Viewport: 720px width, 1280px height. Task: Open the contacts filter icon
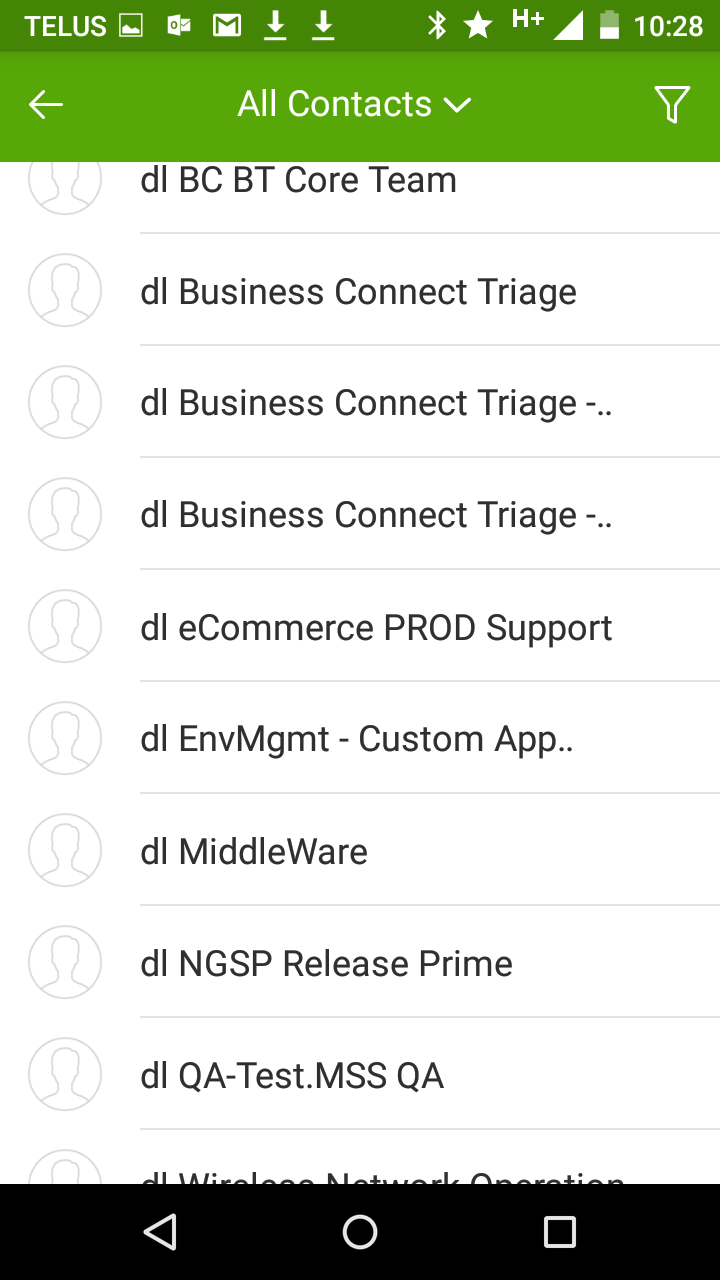[x=672, y=104]
